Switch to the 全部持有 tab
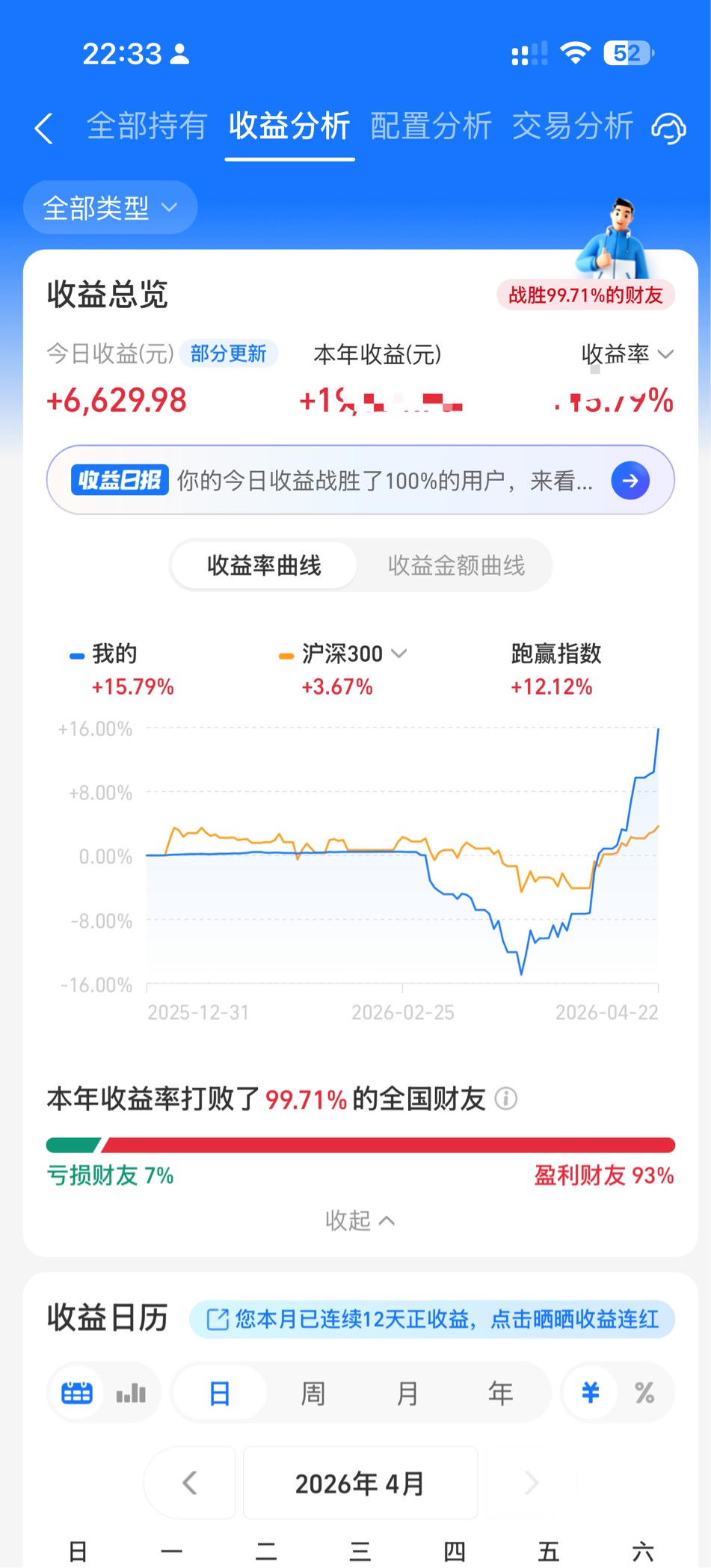The height and width of the screenshot is (1568, 711). pos(147,126)
